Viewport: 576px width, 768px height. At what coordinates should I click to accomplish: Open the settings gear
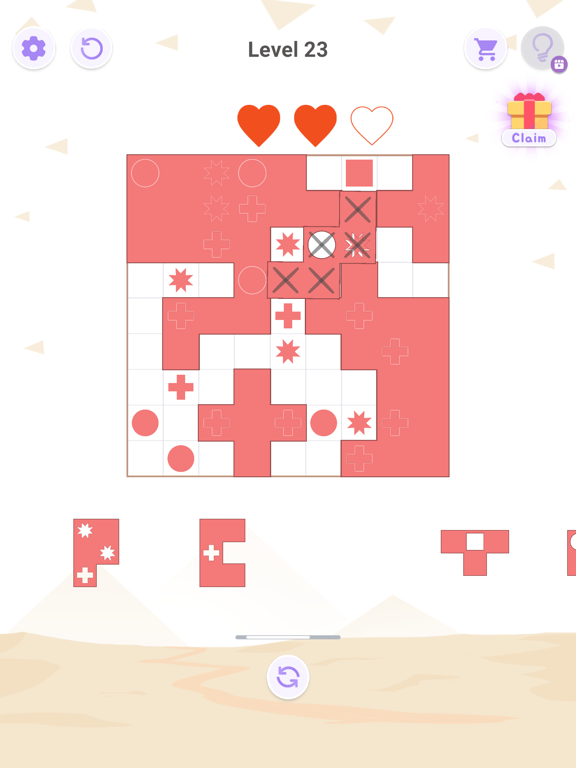pos(34,48)
